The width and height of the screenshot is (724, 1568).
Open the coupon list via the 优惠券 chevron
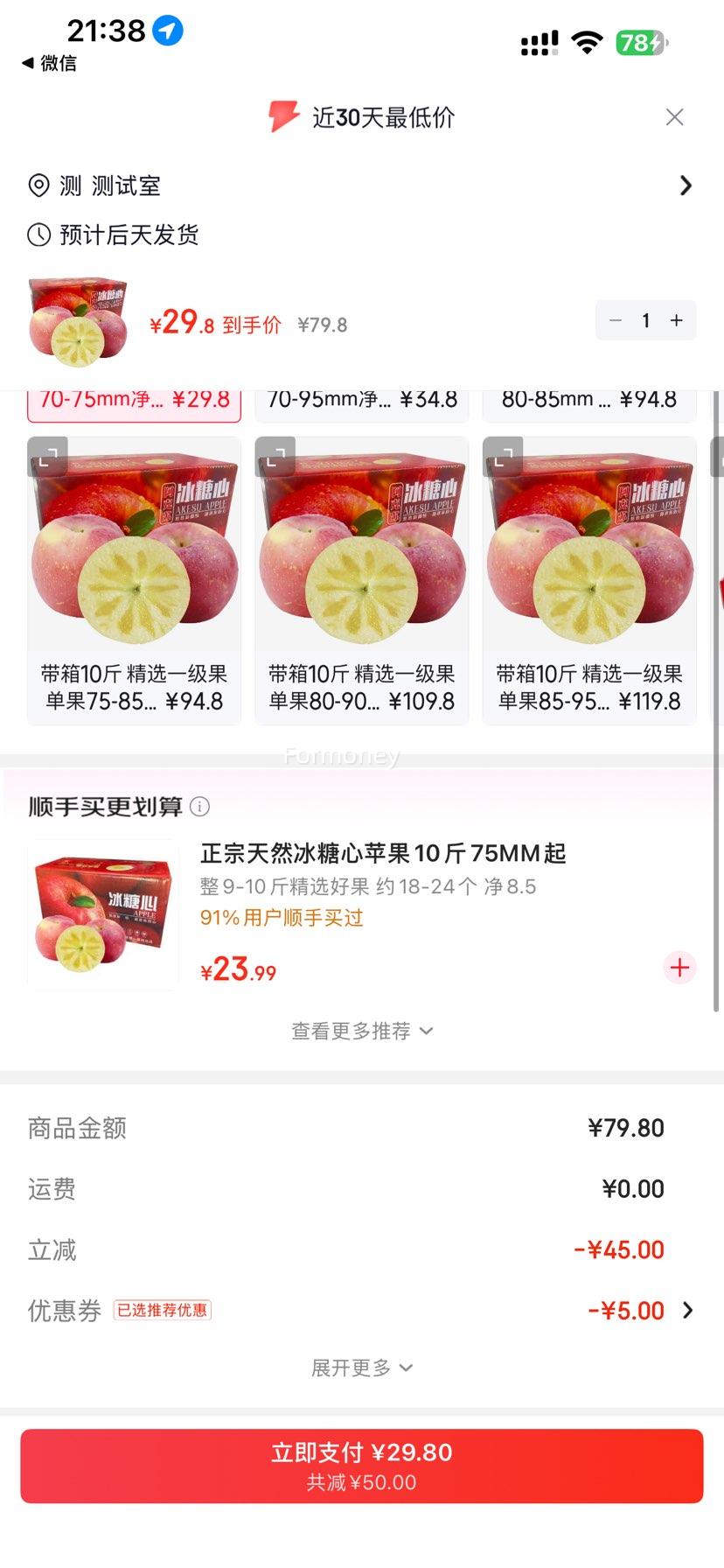pyautogui.click(x=687, y=1310)
